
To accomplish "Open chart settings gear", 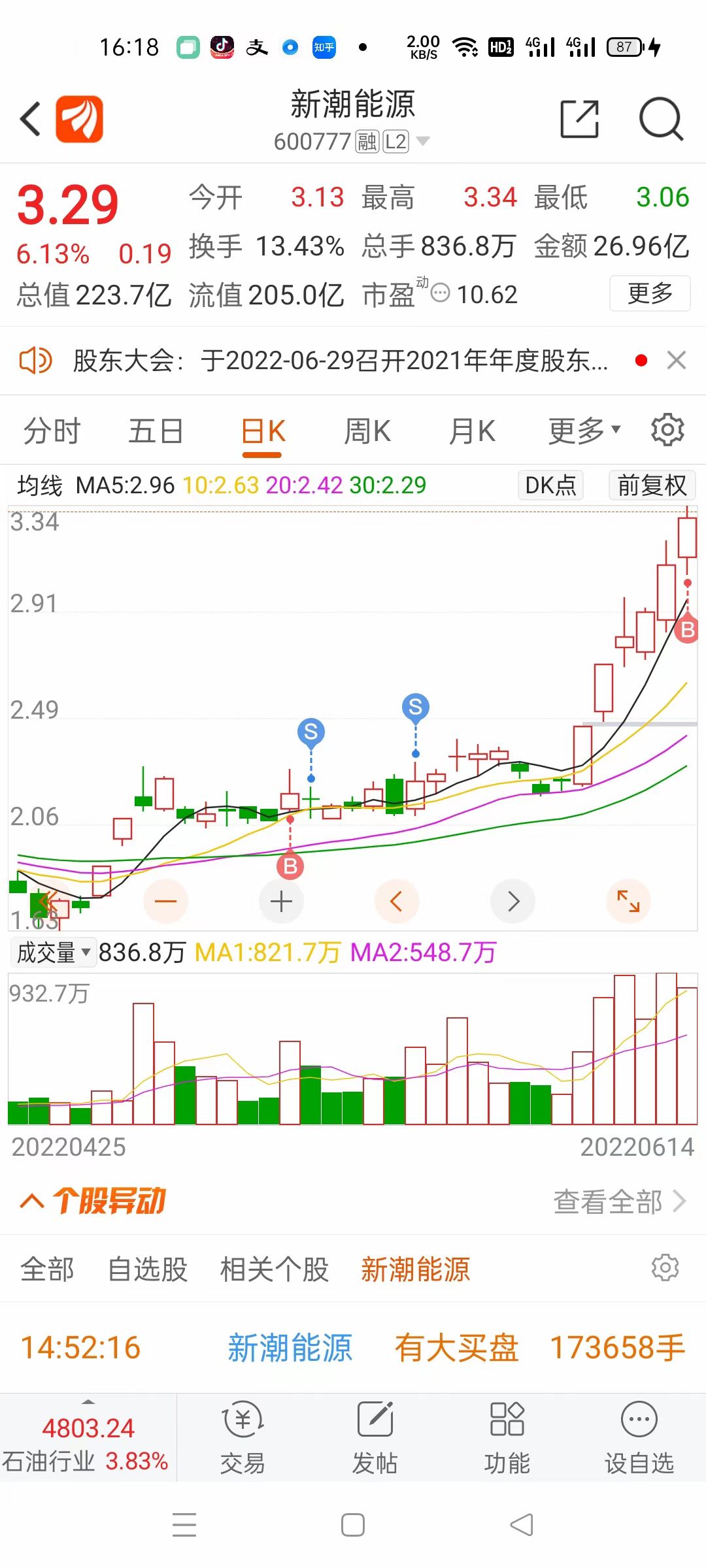I will pos(667,430).
